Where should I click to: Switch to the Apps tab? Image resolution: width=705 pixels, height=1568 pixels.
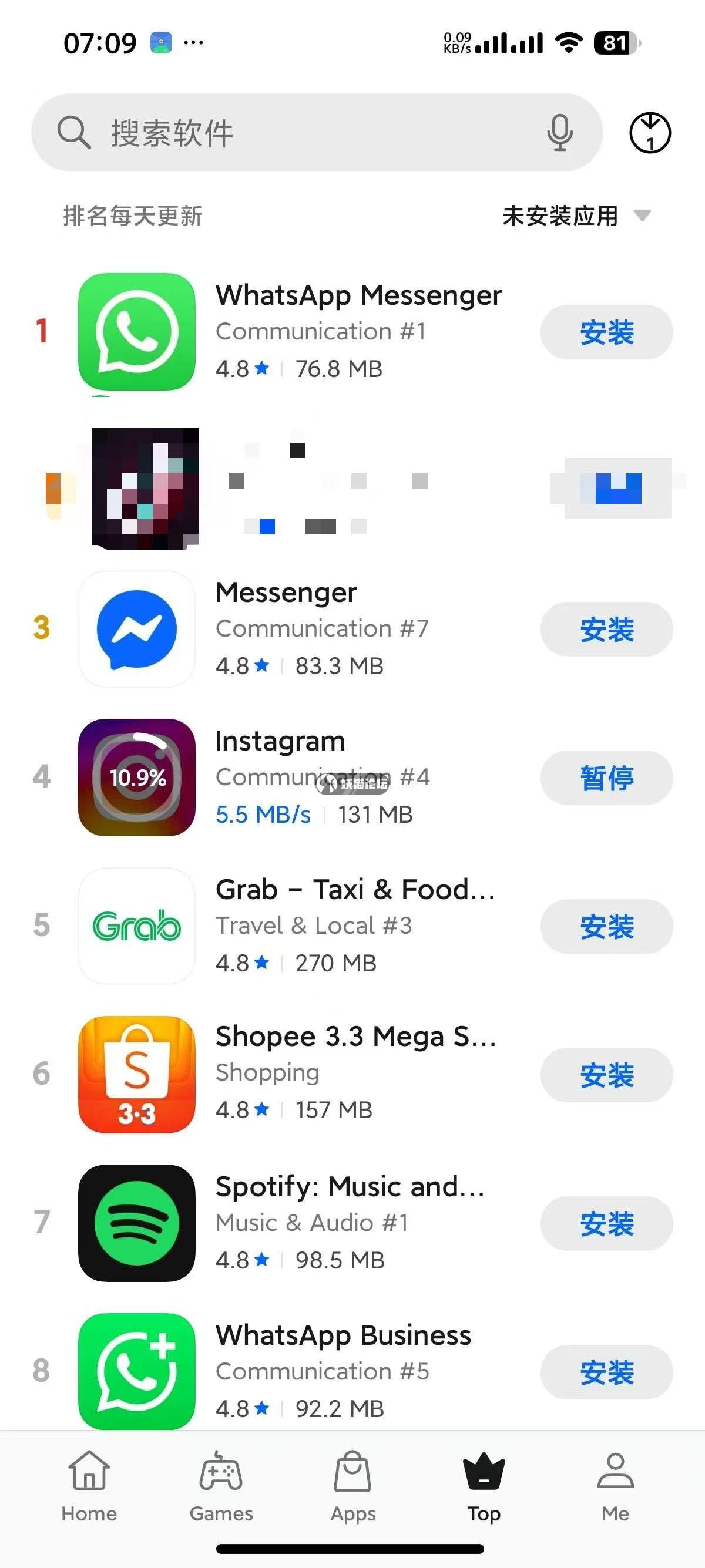[x=352, y=1485]
